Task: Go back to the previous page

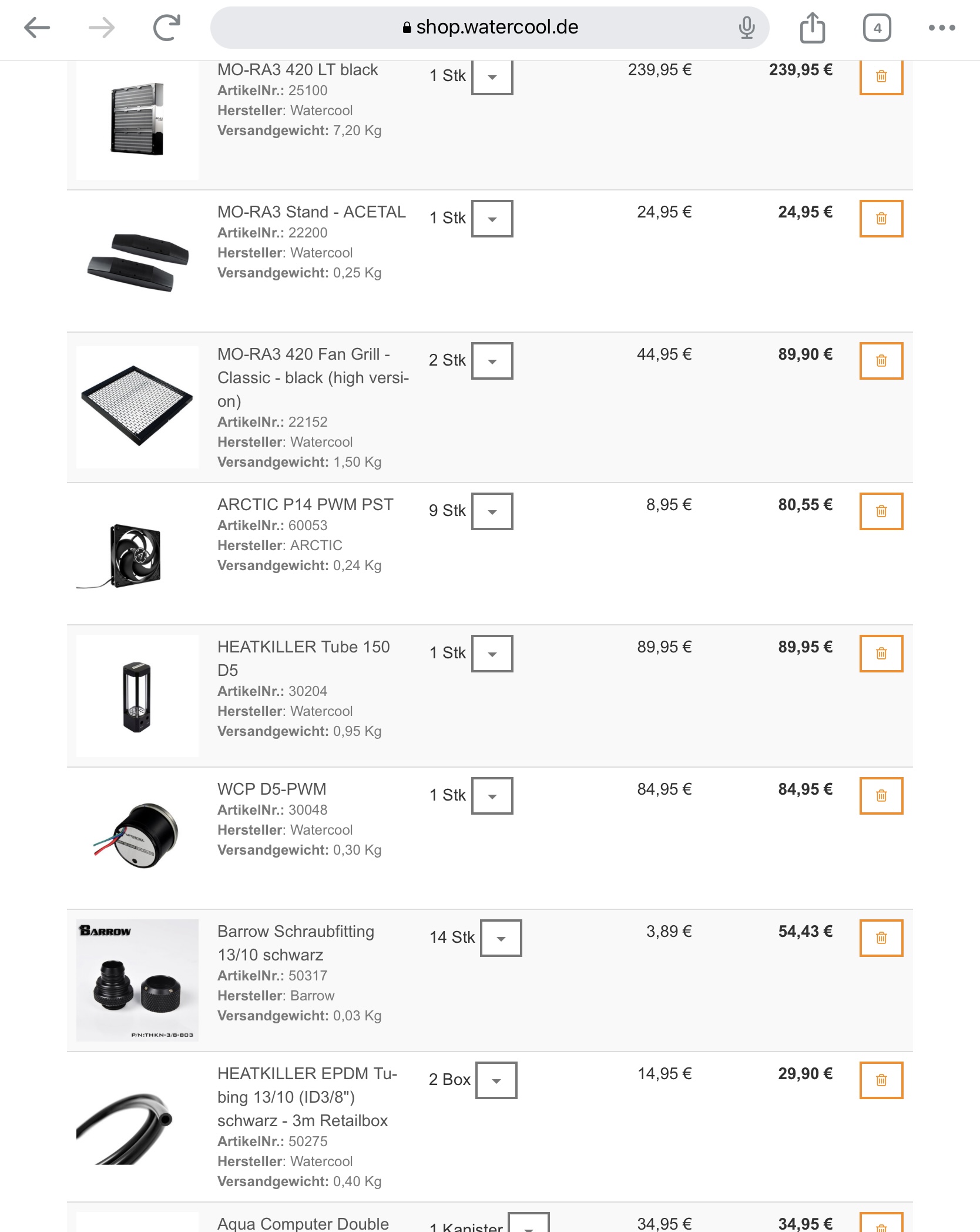Action: [x=36, y=28]
